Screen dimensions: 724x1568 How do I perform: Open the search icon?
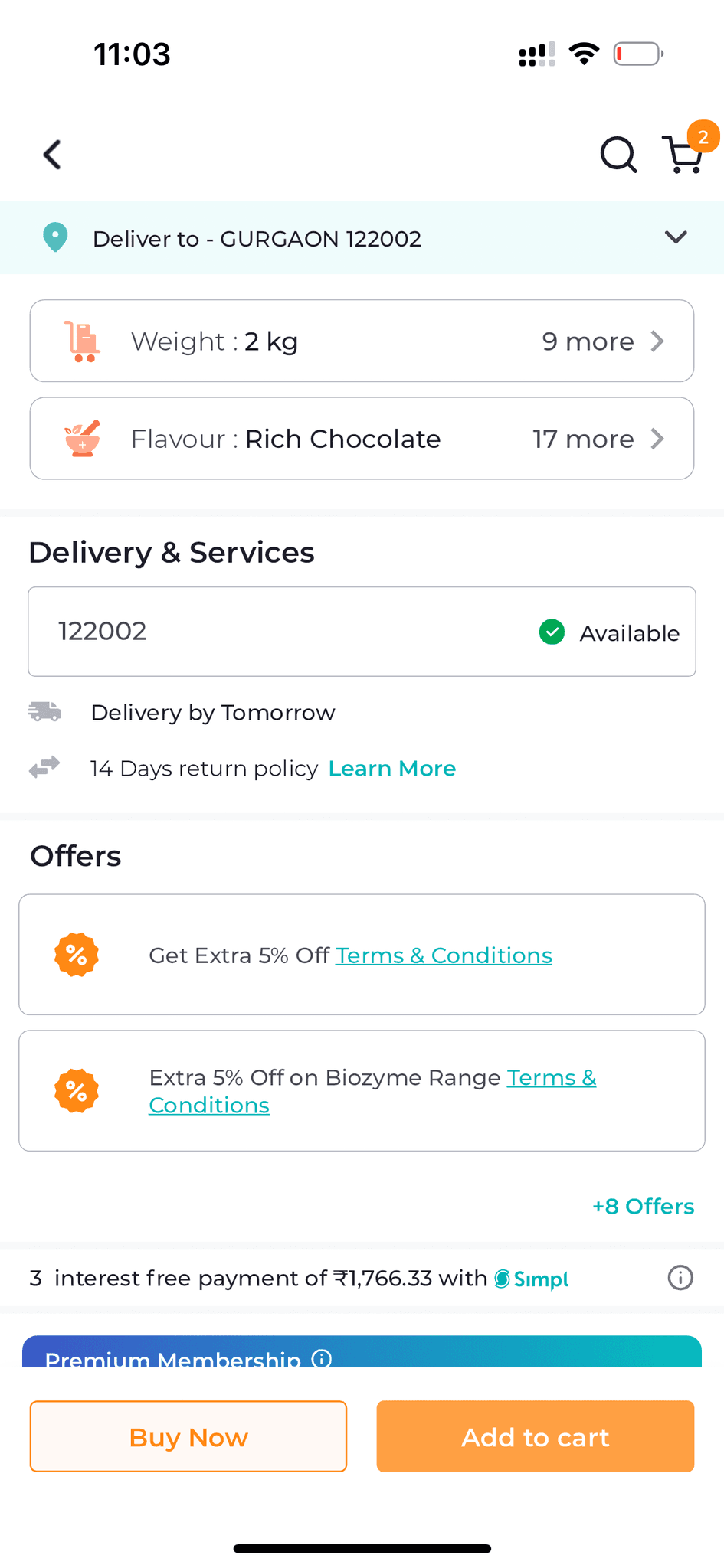click(x=618, y=155)
